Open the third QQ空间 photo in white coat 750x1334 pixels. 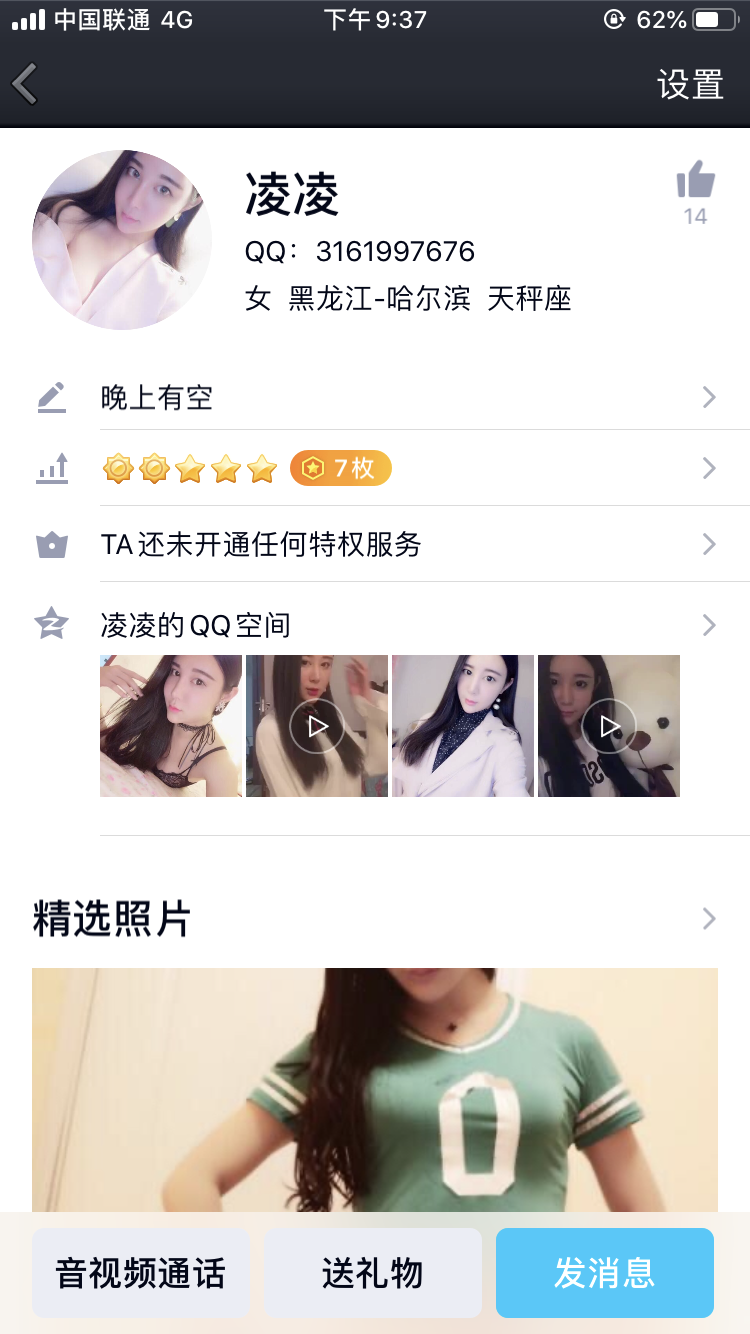[463, 726]
